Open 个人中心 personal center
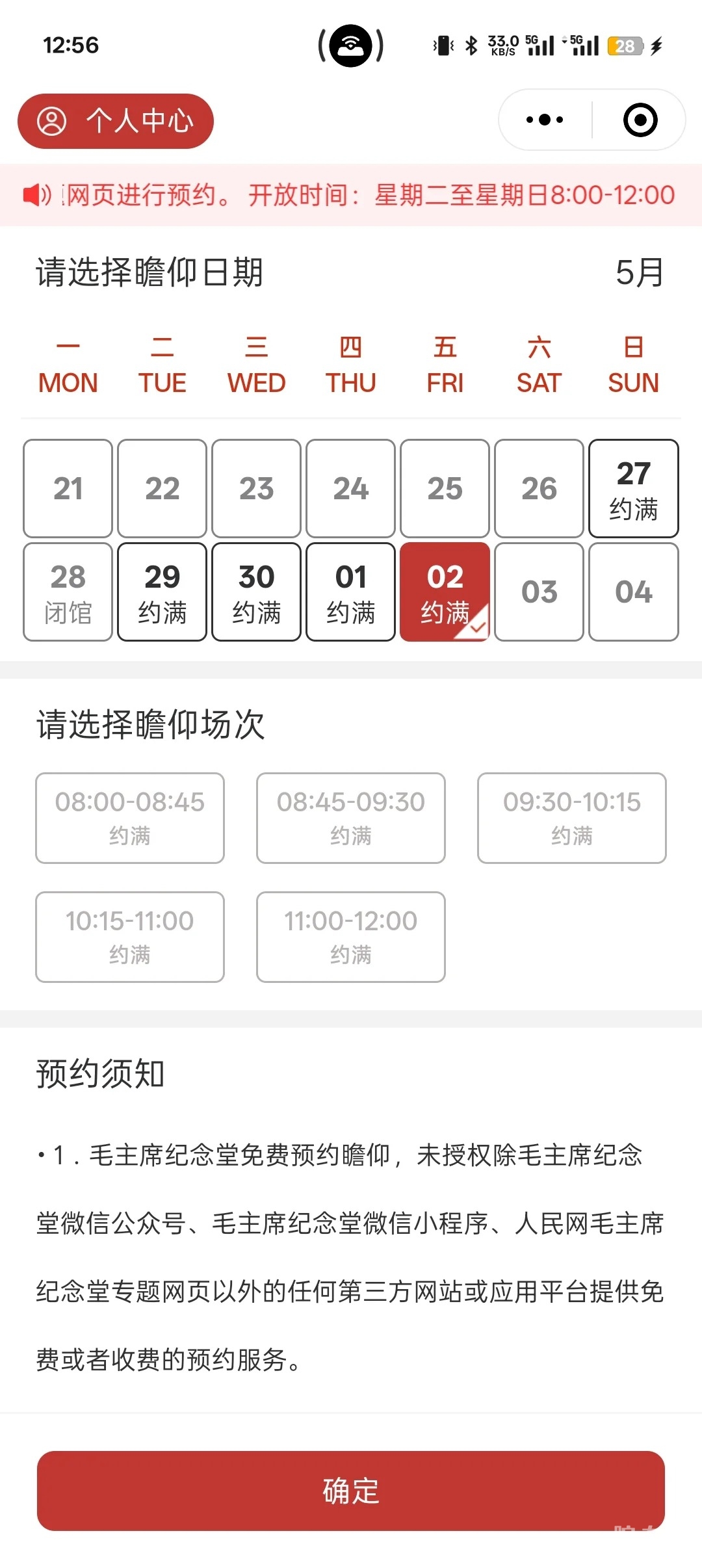This screenshot has height=1568, width=702. (x=116, y=121)
